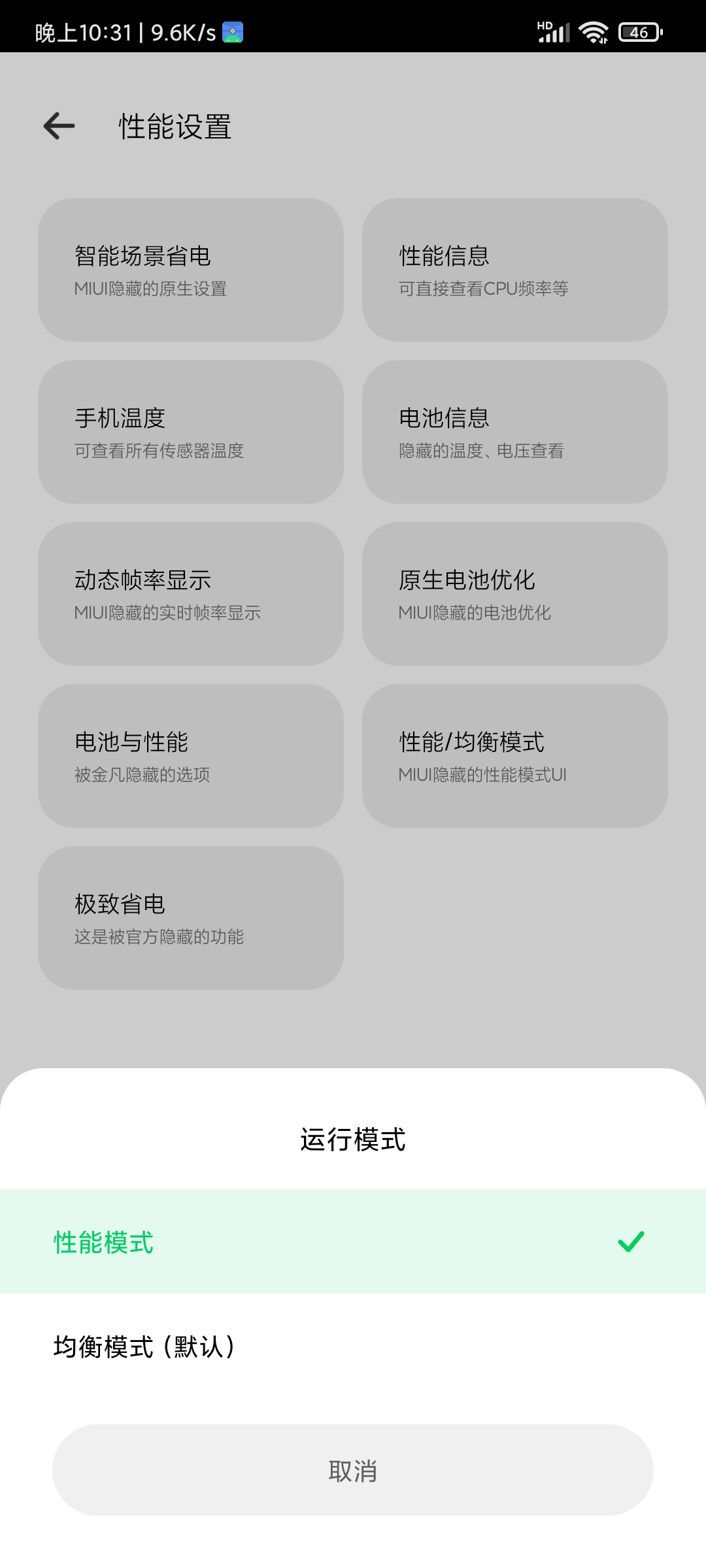Tap 取消 to dismiss the sheet
The height and width of the screenshot is (1568, 706).
353,1470
